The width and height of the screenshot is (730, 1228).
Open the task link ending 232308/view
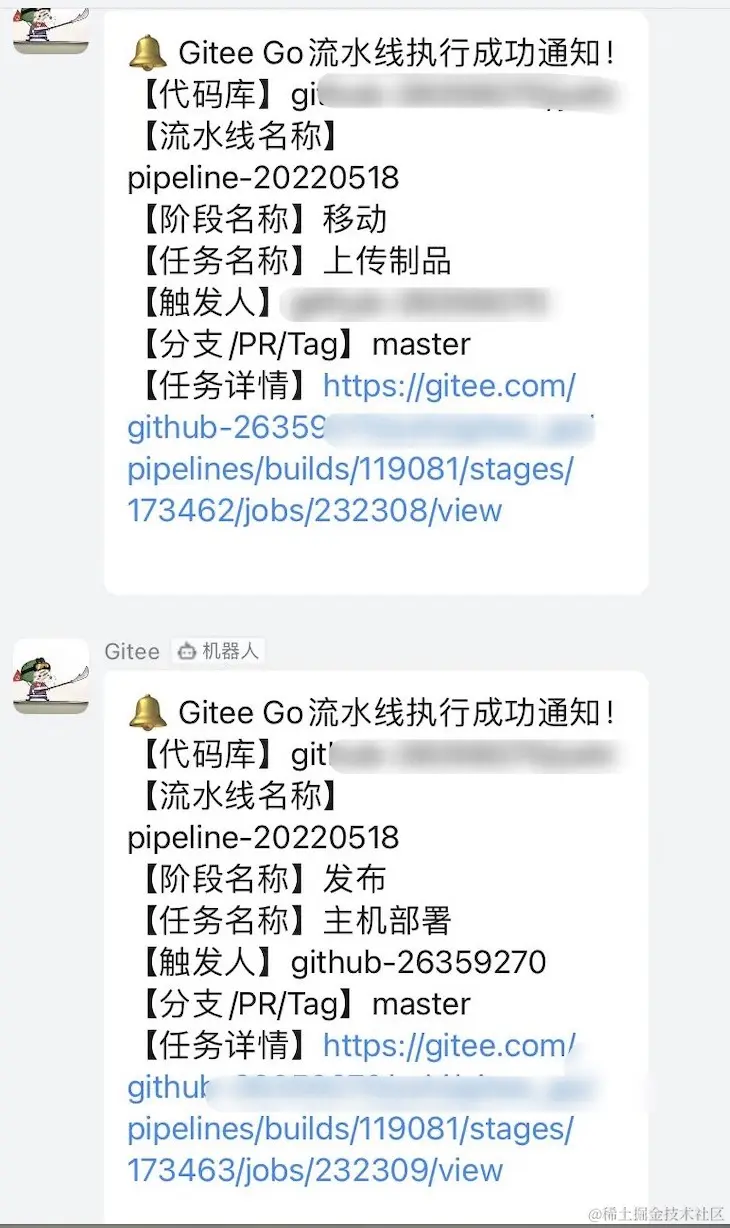314,510
